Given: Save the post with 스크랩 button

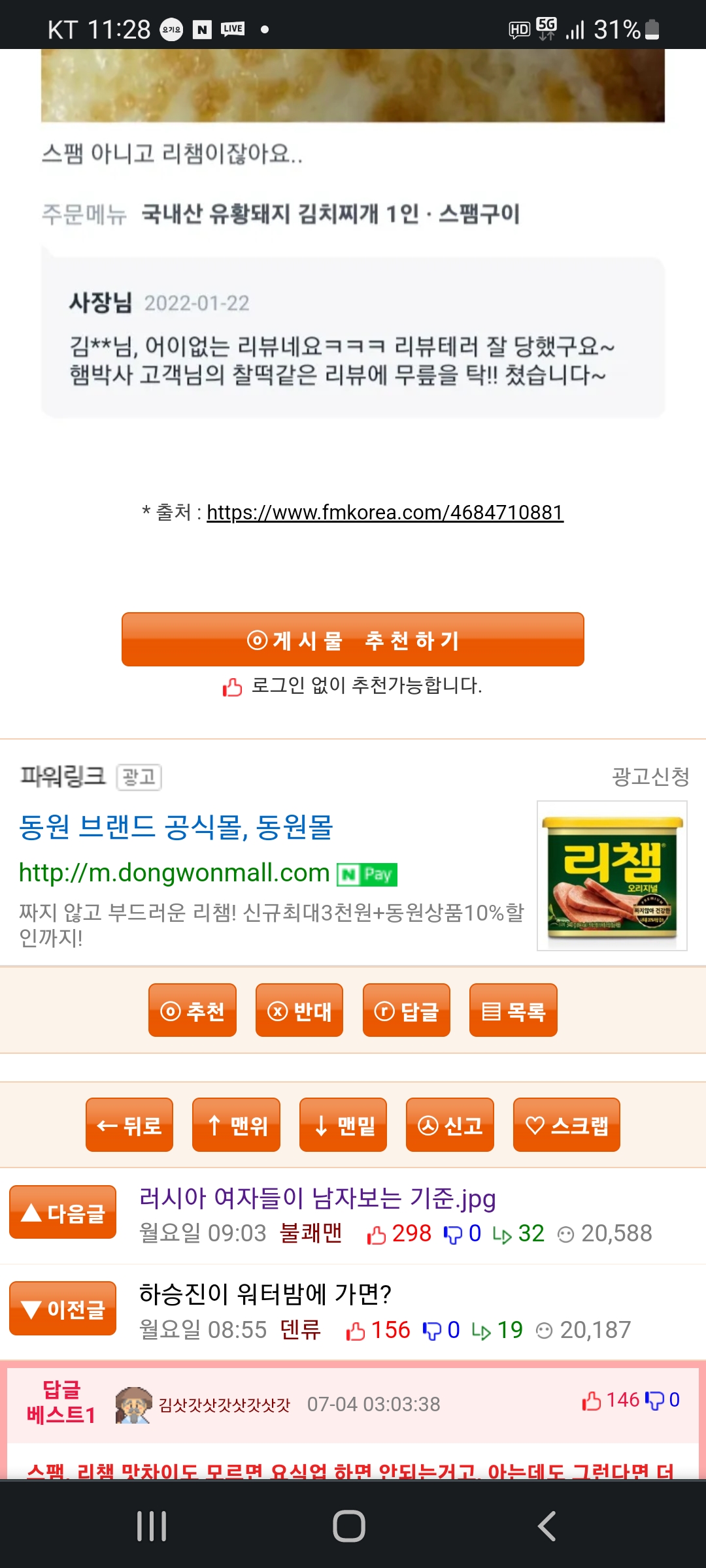Looking at the screenshot, I should [566, 1124].
